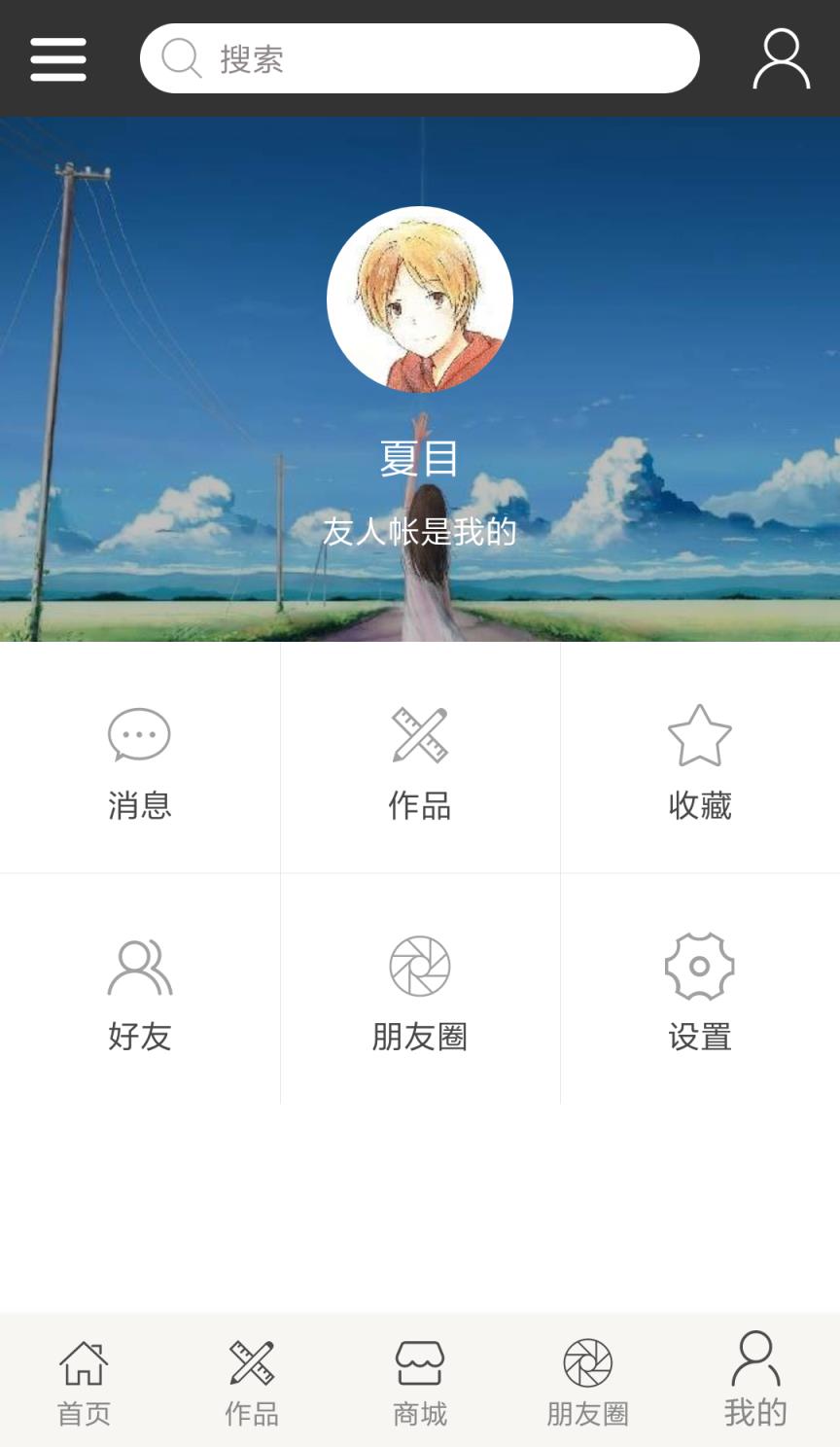Click the 消息 text label

tap(139, 805)
